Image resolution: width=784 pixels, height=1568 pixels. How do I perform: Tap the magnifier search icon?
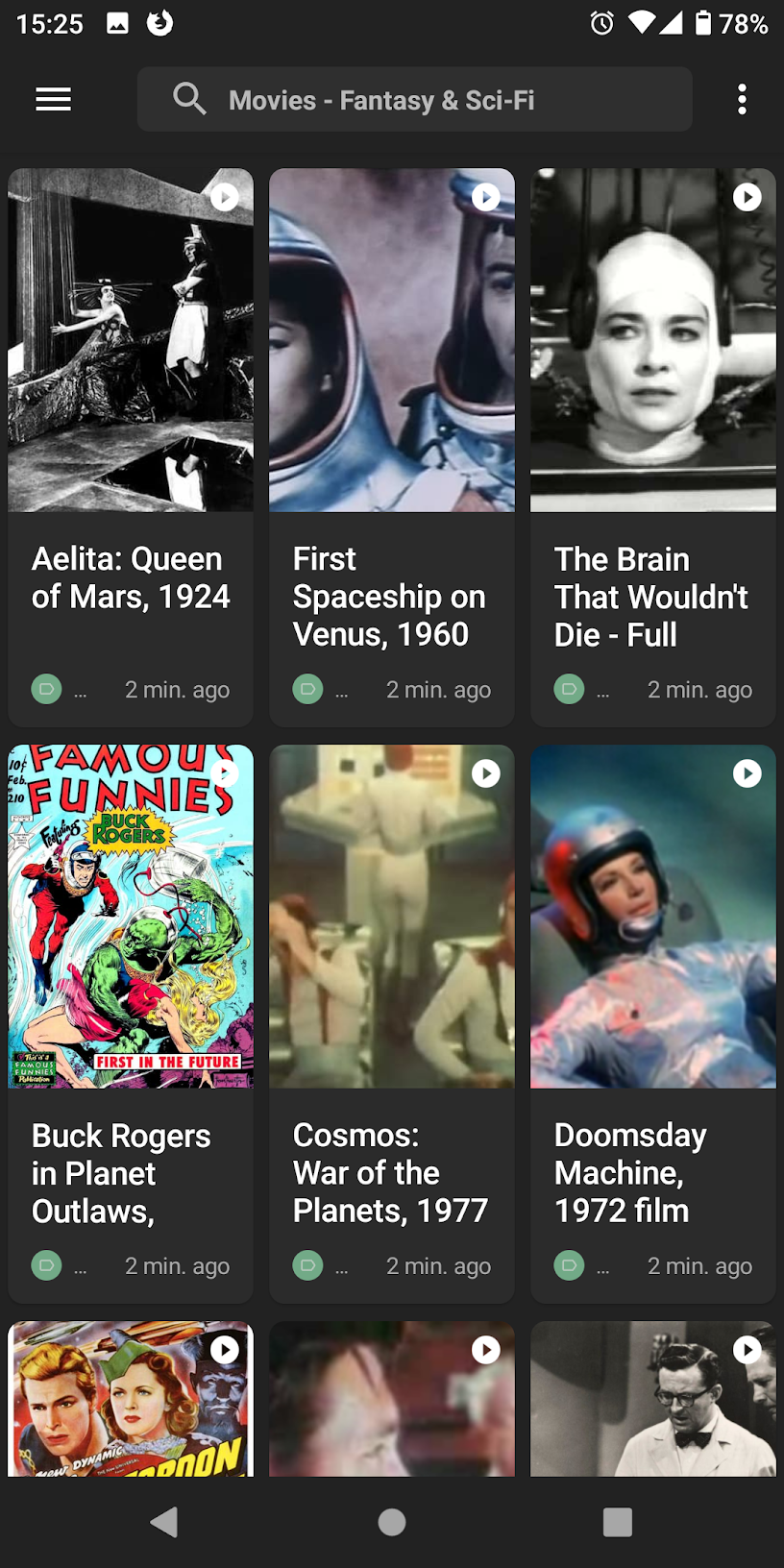(189, 99)
